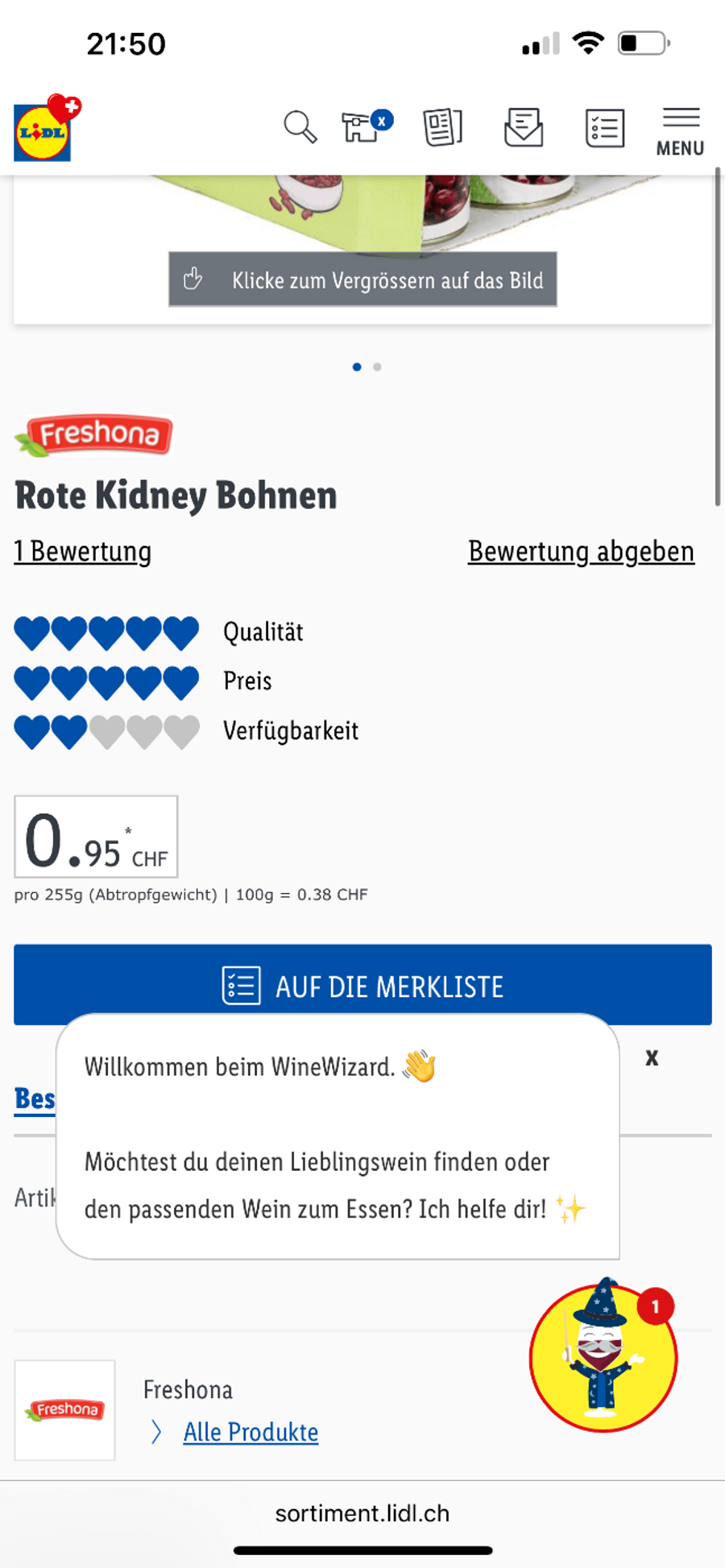Open the shopping list icon in header
The height and width of the screenshot is (1568, 725).
pyautogui.click(x=604, y=128)
